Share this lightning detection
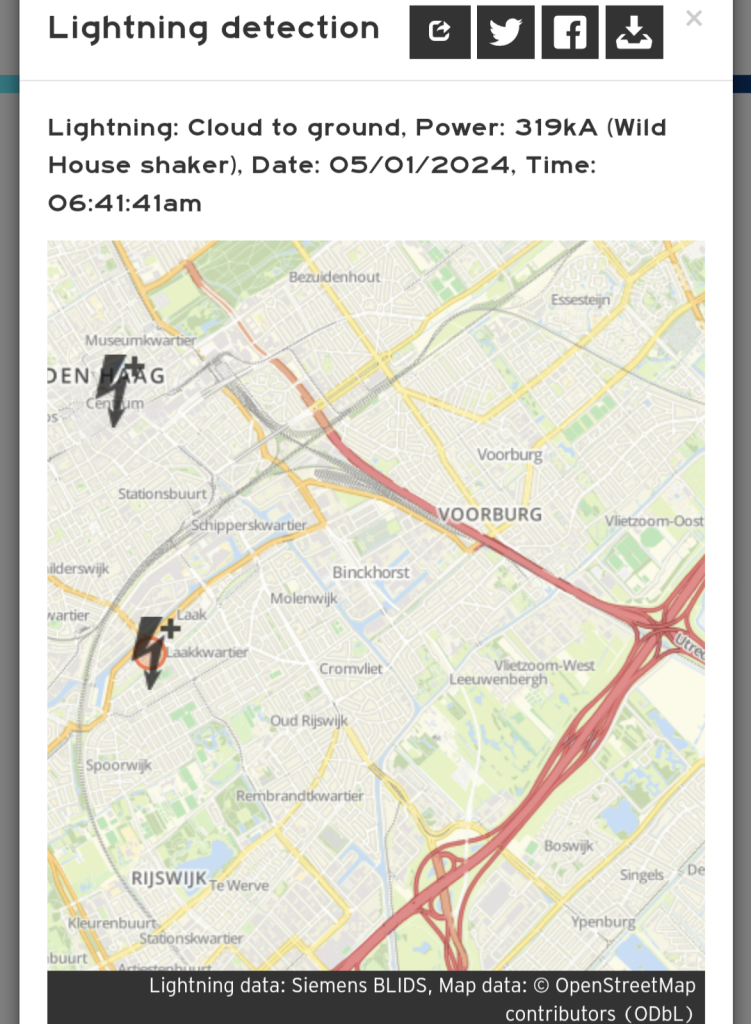751x1024 pixels. pos(439,32)
